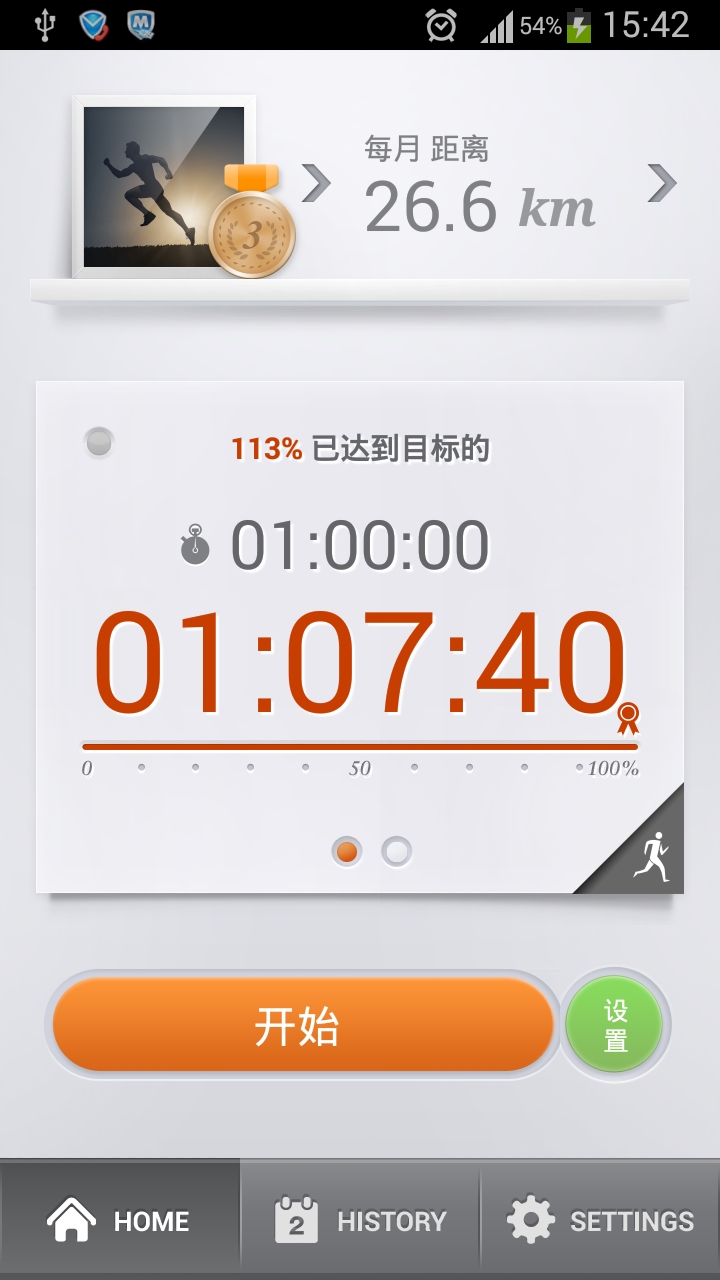Open the green 设置 settings button
720x1280 pixels.
[x=615, y=1025]
